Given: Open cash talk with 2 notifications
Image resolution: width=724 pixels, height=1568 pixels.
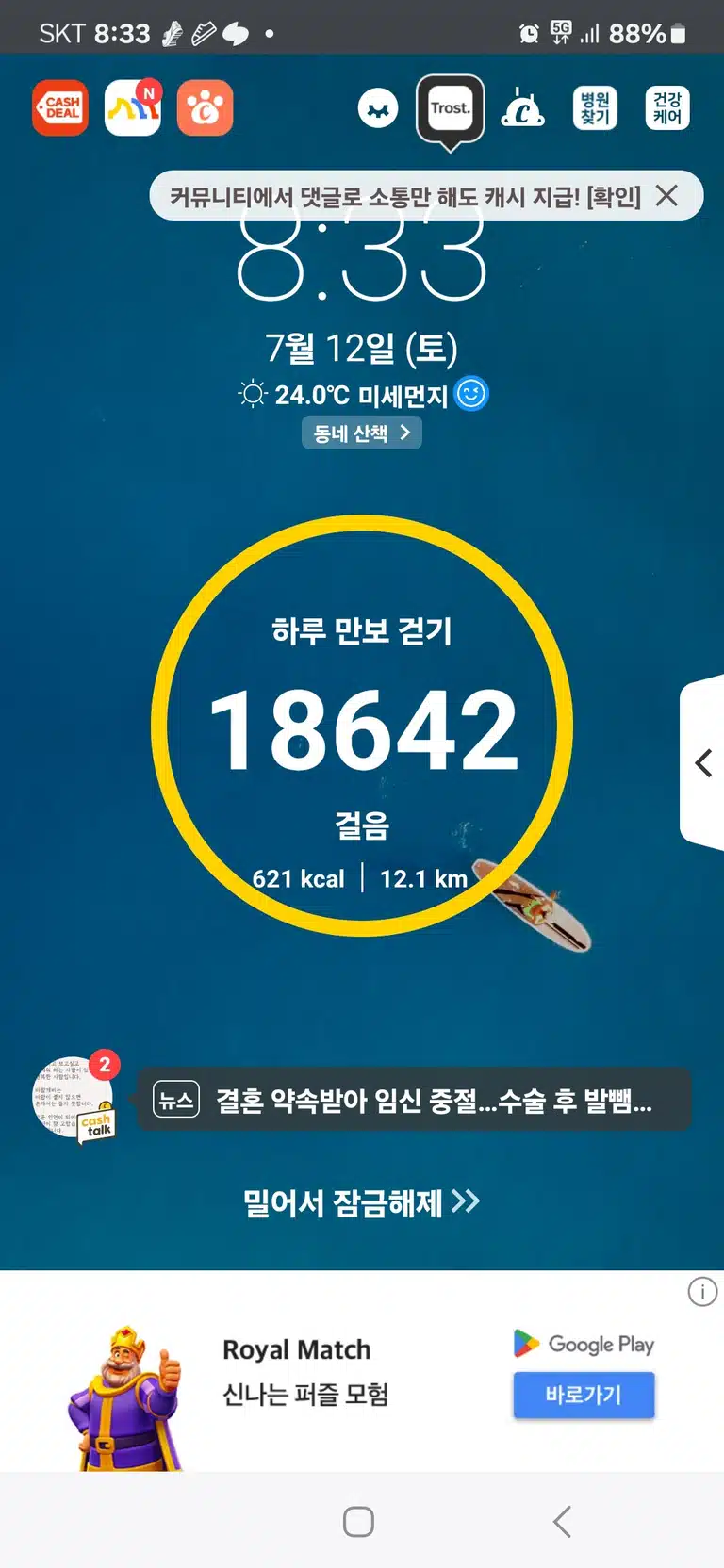Looking at the screenshot, I should (75, 1098).
